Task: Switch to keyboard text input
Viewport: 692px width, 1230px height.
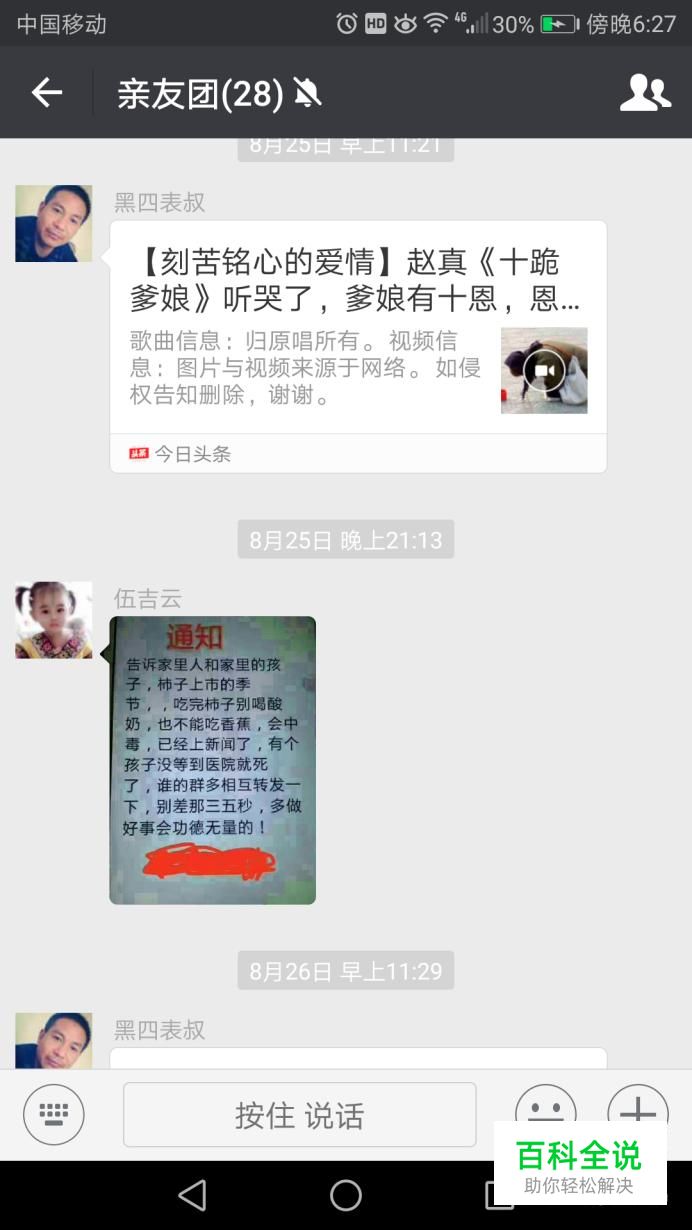Action: [x=54, y=1114]
